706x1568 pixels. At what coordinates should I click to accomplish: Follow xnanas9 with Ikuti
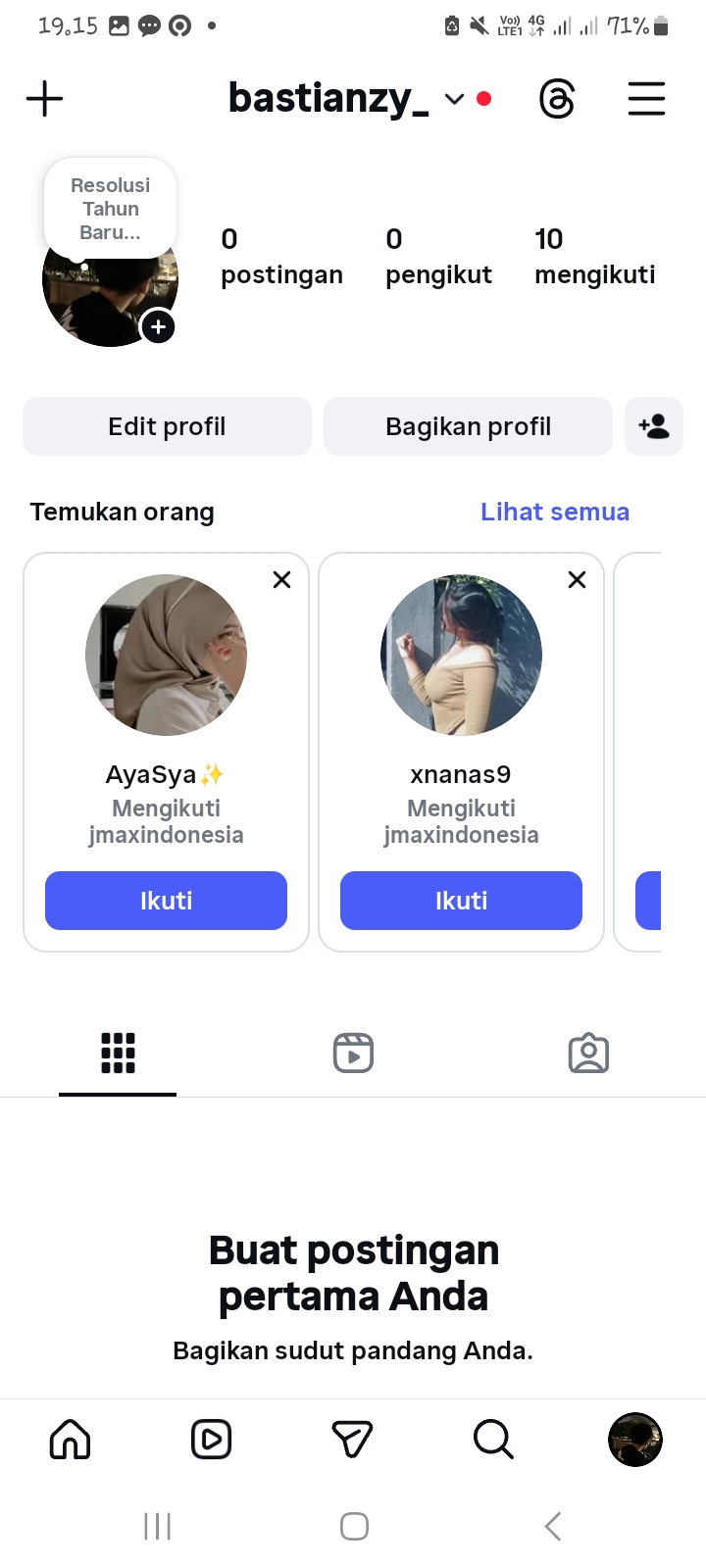coord(461,901)
